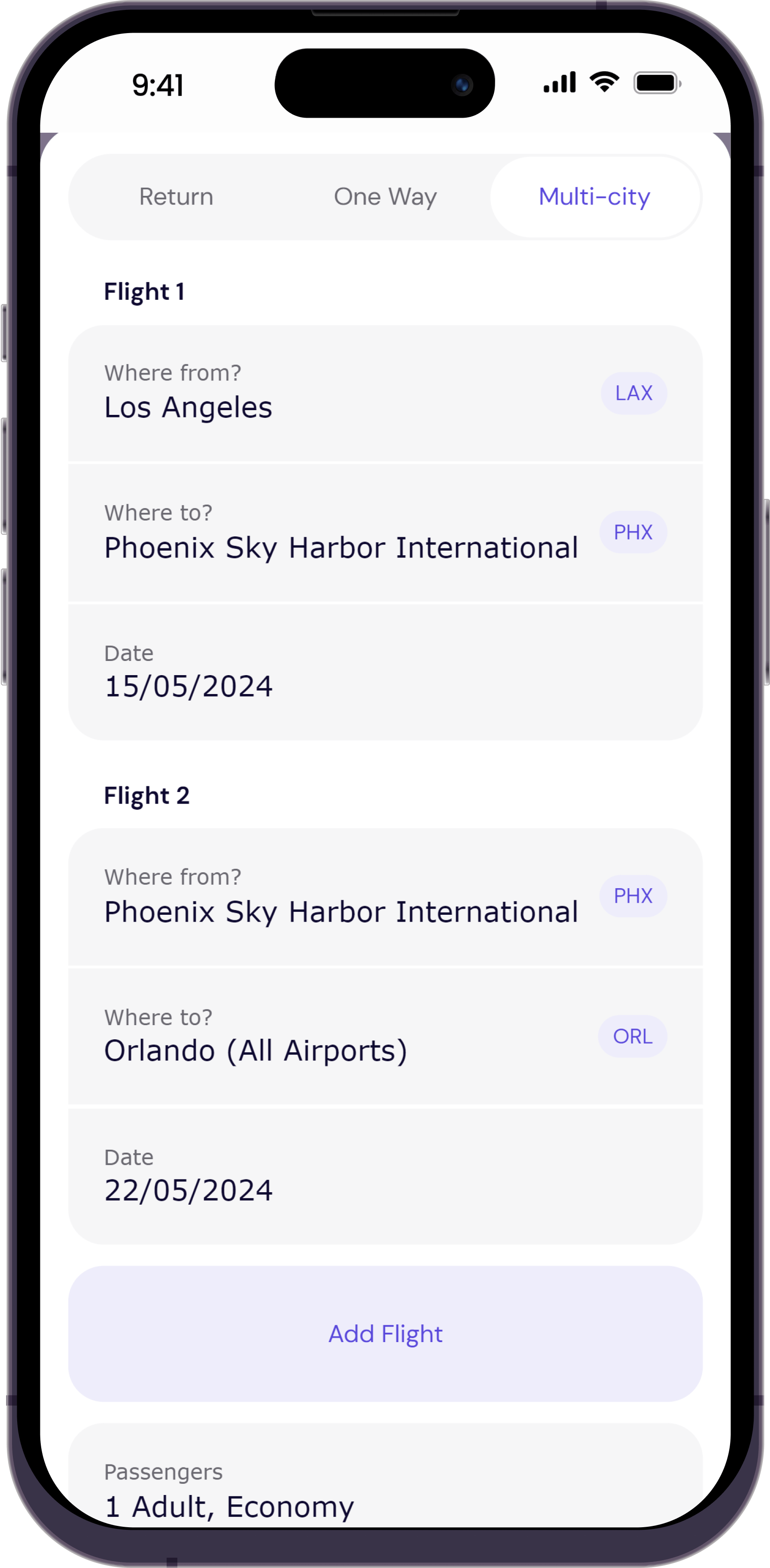770x1568 pixels.
Task: Edit Flight 2 origin Phoenix Sky Harbor
Action: [385, 897]
